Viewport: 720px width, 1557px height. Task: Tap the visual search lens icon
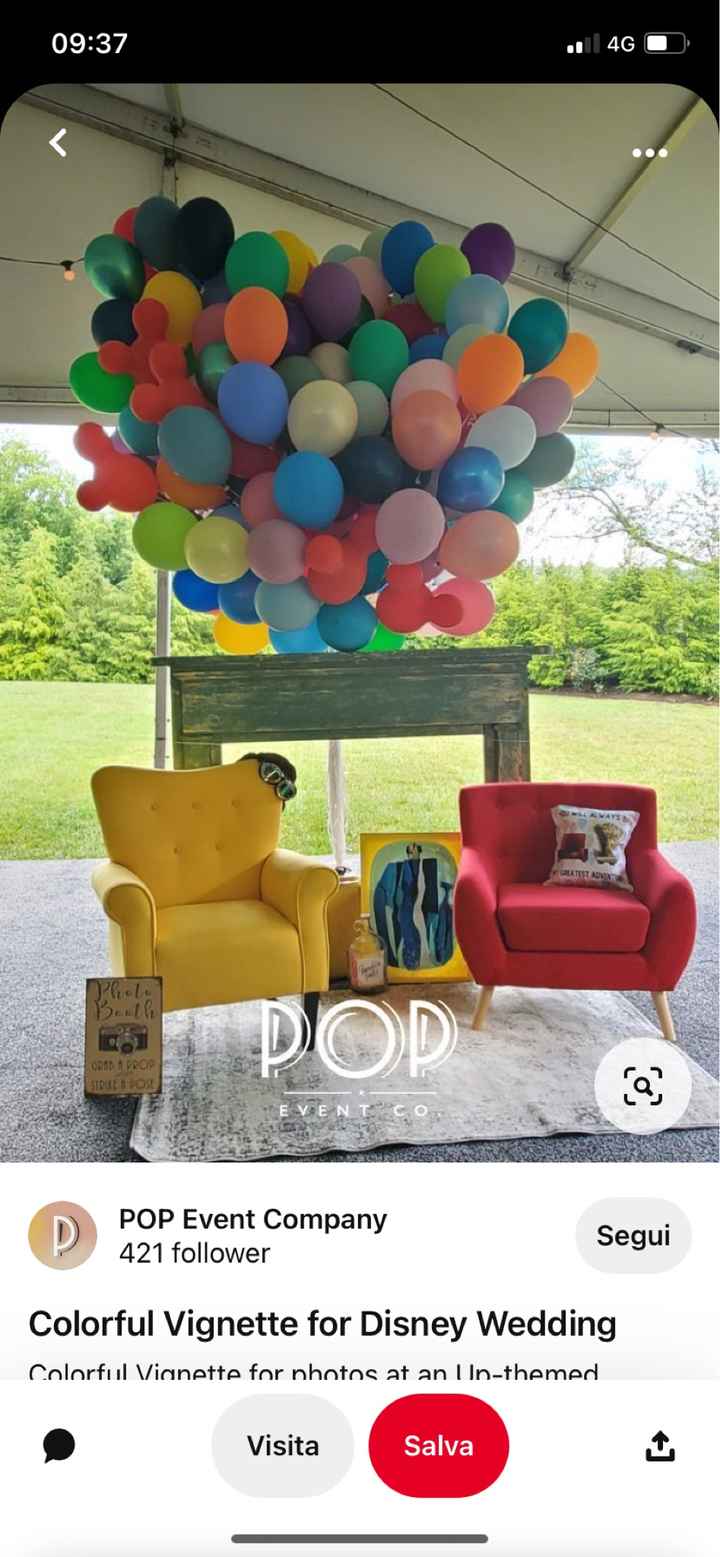(642, 1085)
